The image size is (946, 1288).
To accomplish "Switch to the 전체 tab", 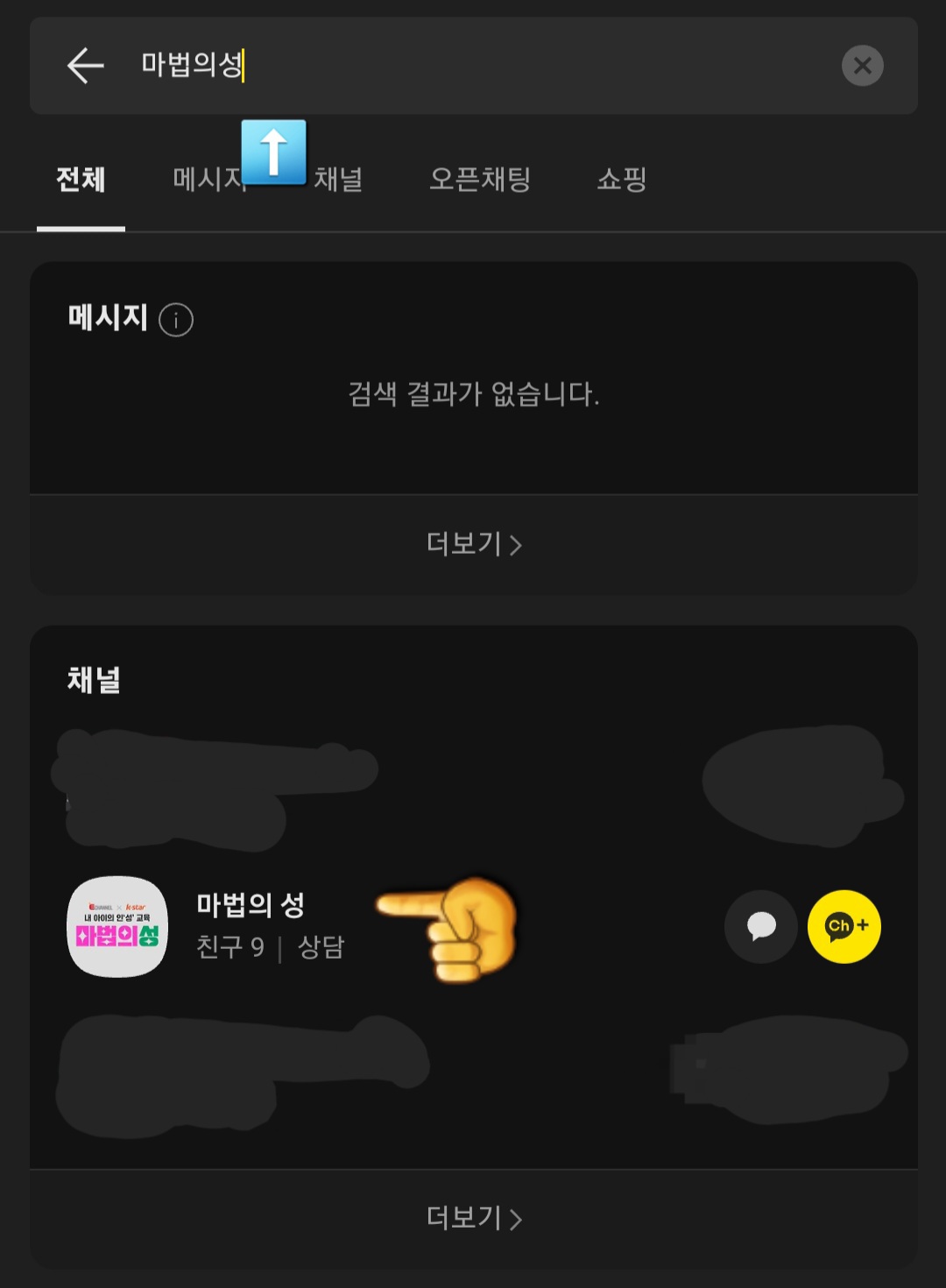I will [79, 180].
